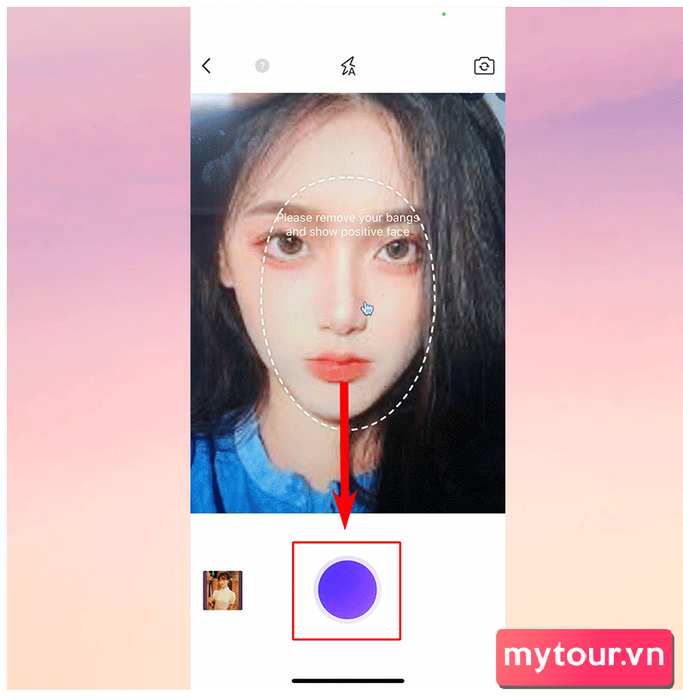Go back using the top-left arrow
Image resolution: width=683 pixels, height=700 pixels.
tap(206, 66)
